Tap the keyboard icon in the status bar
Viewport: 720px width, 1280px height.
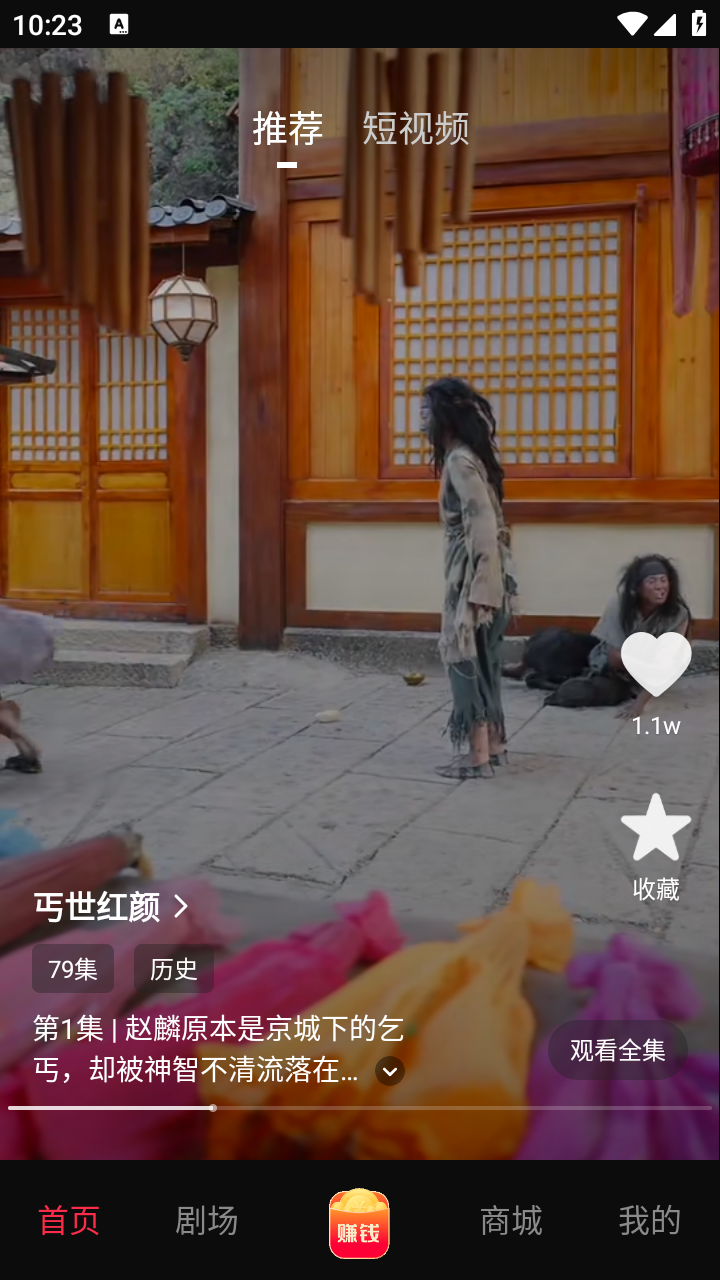(120, 22)
